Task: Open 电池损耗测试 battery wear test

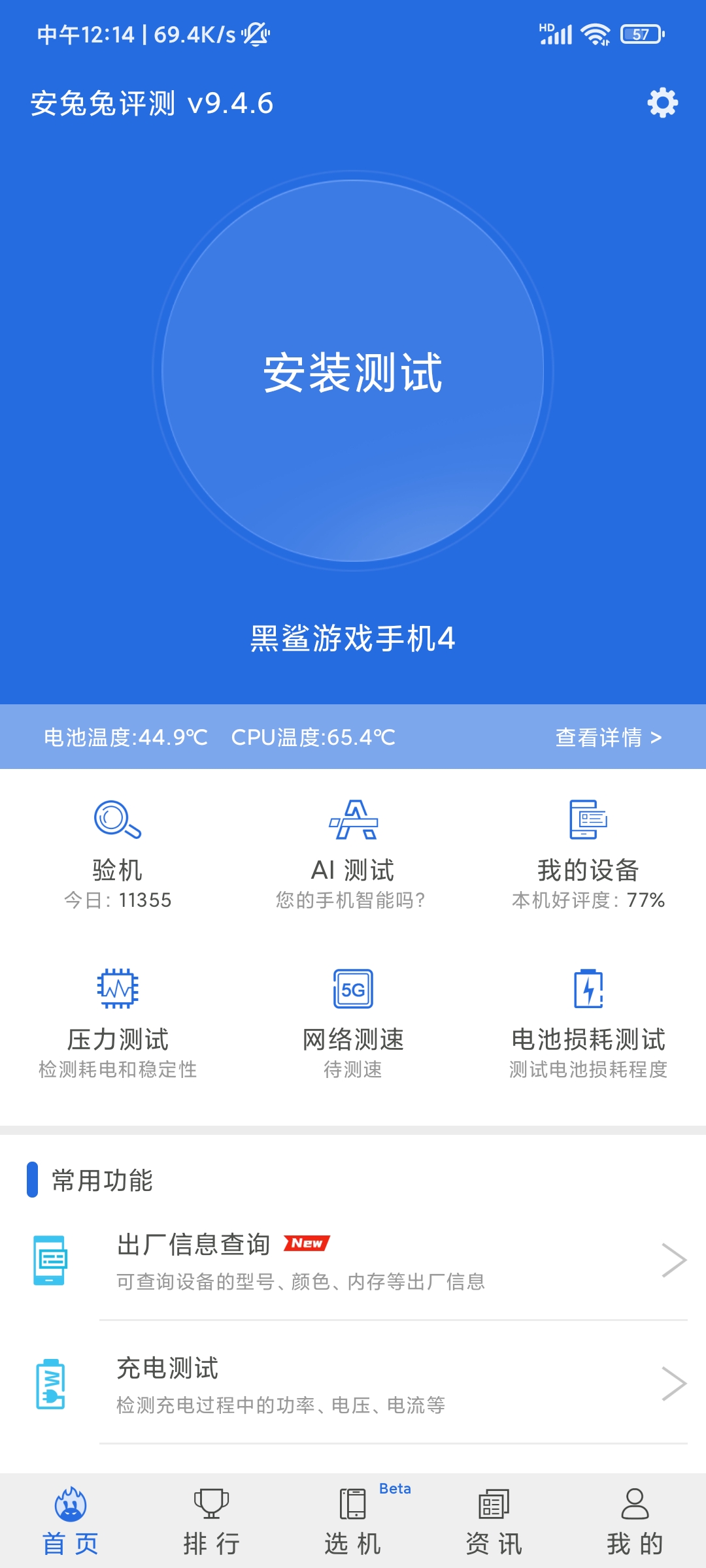Action: [588, 1024]
